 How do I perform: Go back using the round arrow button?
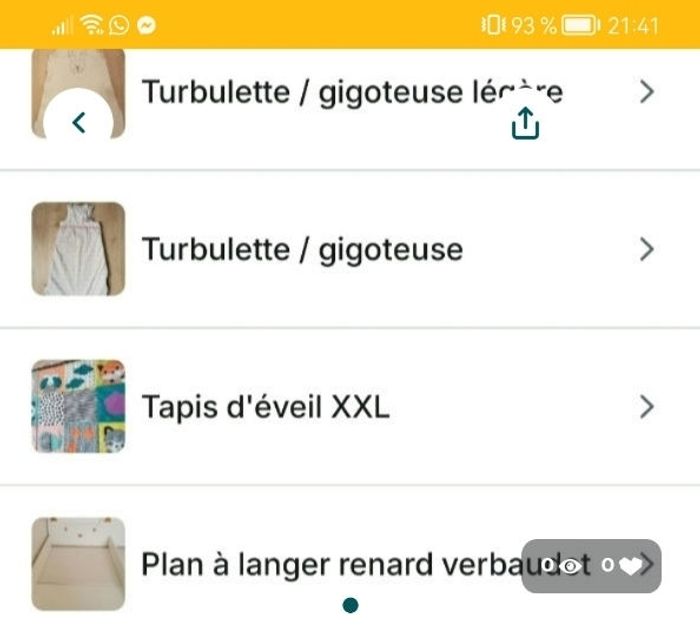(79, 123)
